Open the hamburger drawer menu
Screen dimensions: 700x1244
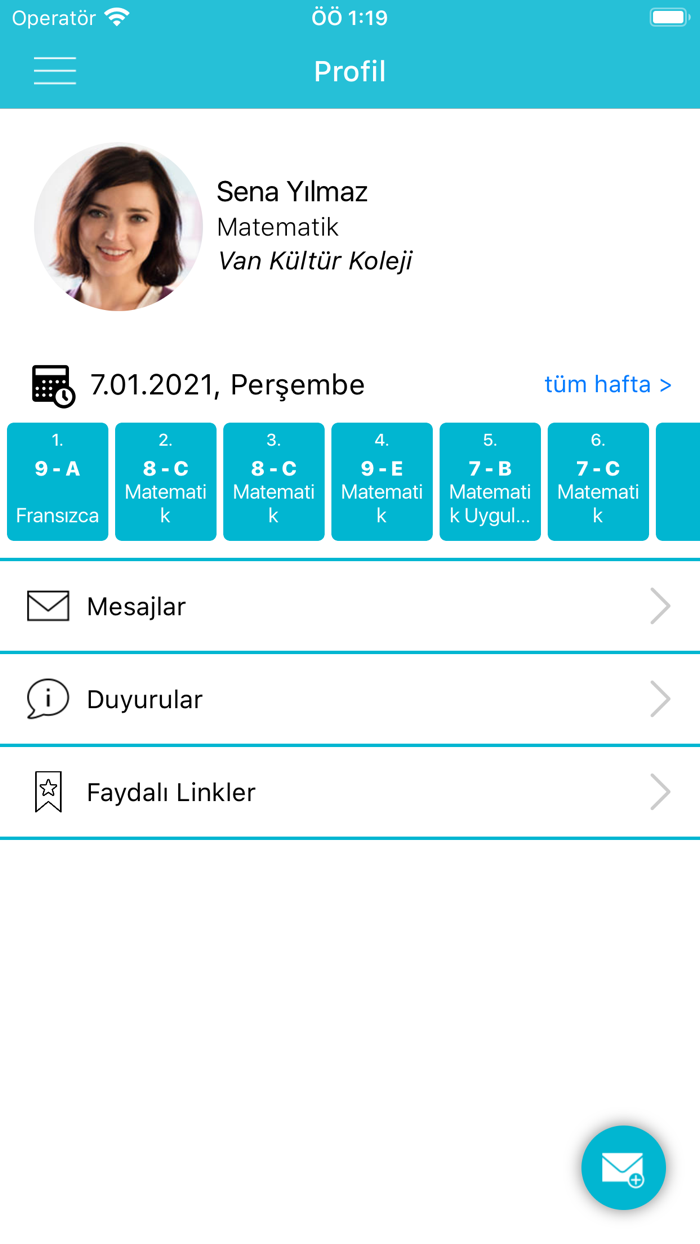(55, 71)
